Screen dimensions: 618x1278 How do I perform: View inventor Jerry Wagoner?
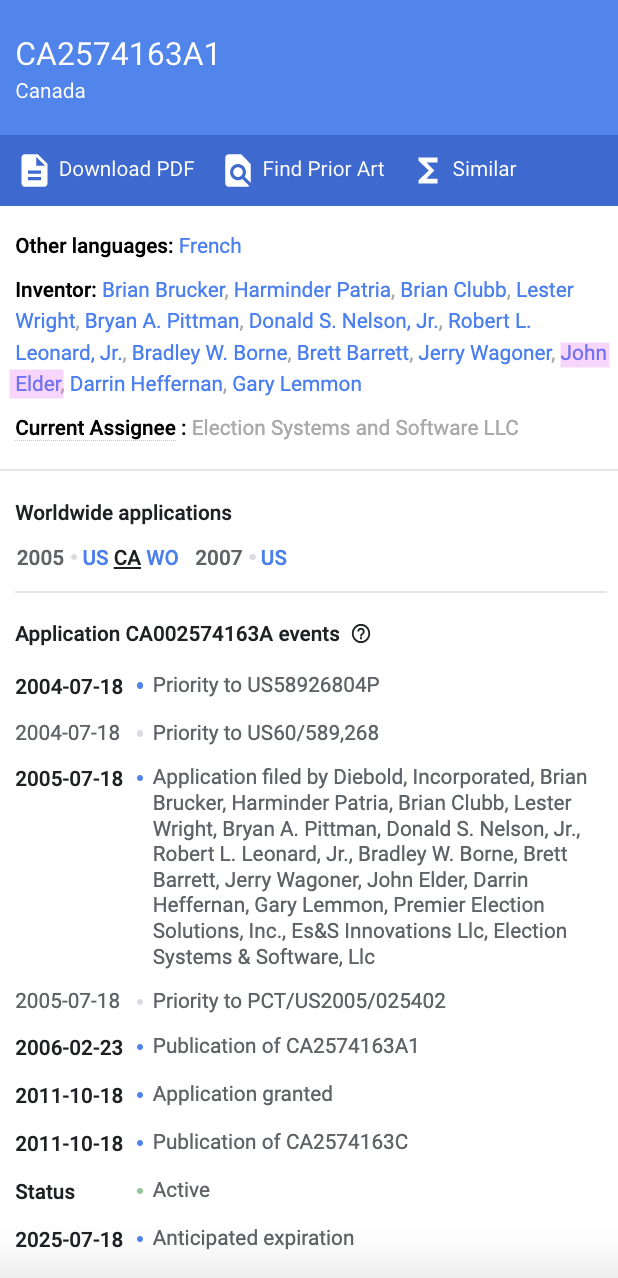tap(485, 353)
